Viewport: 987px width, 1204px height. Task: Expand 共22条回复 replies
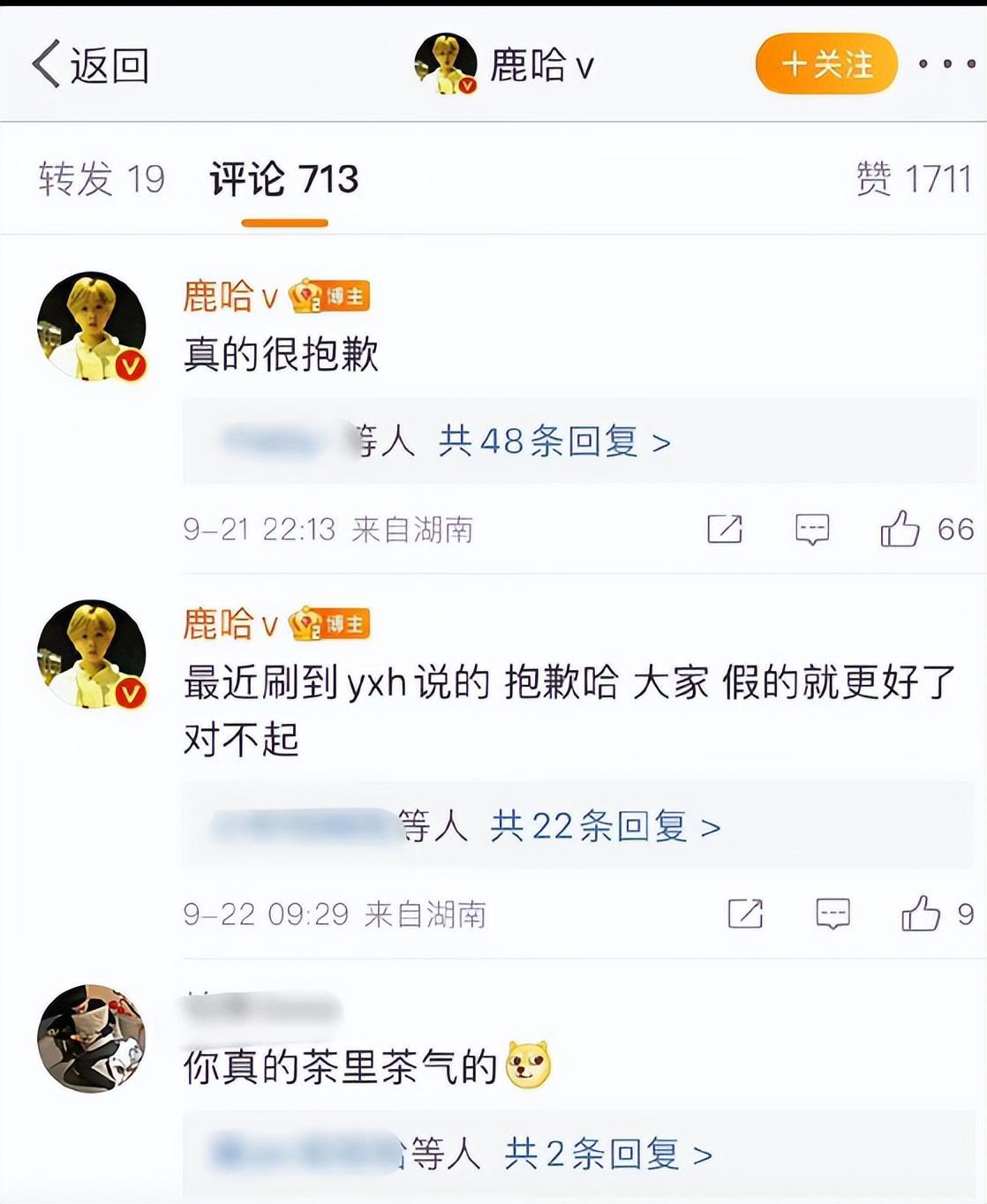click(605, 826)
